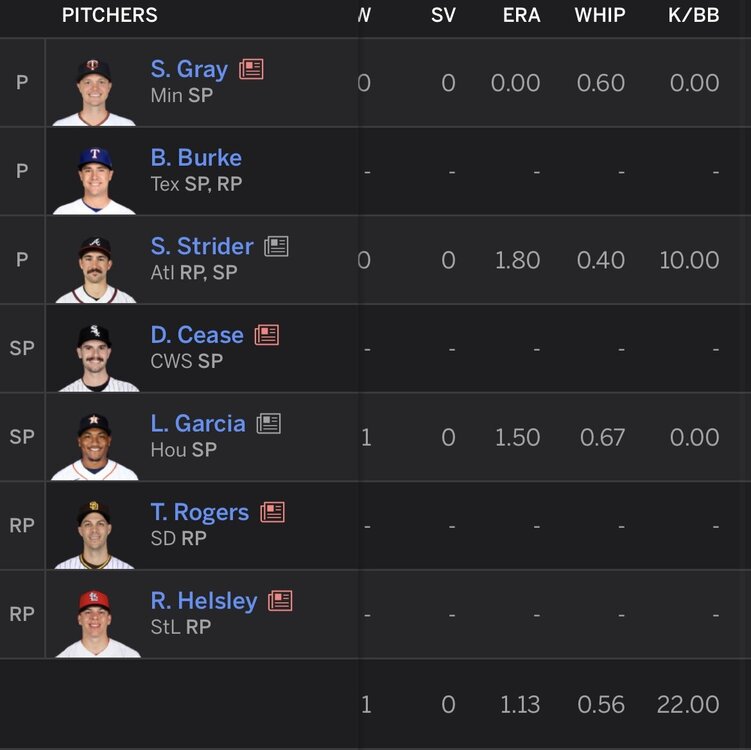View news for D. Cease
751x750 pixels.
coord(266,335)
